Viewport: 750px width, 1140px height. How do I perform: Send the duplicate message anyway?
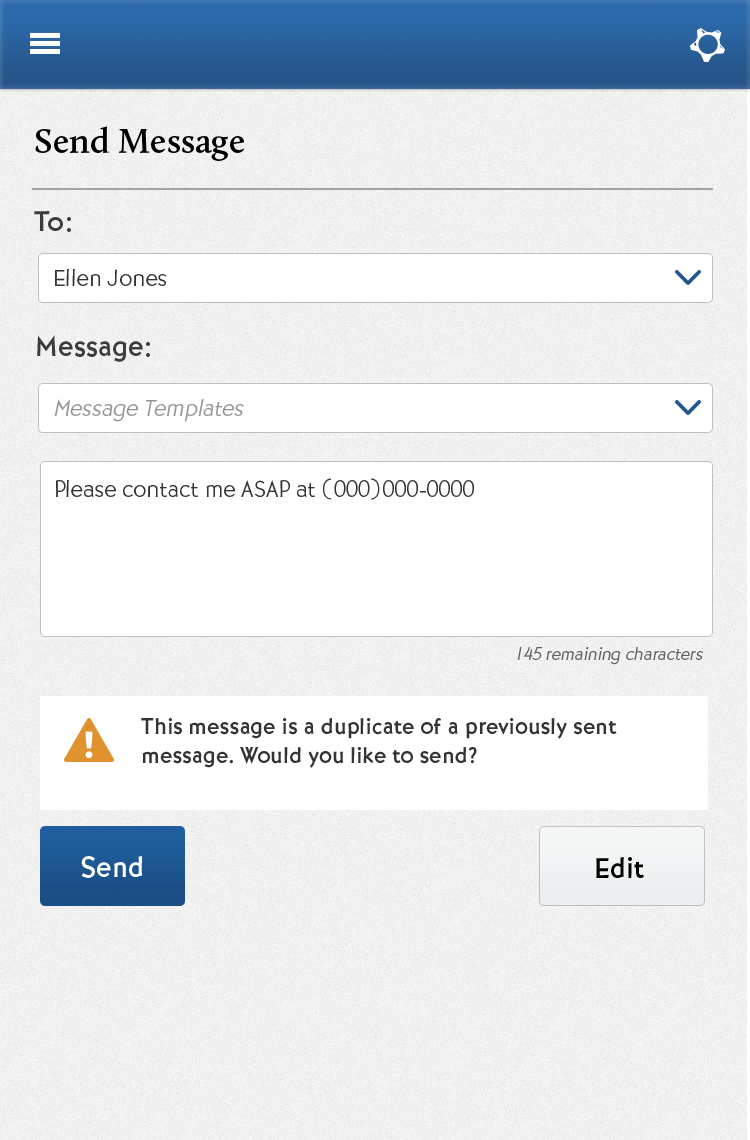point(112,866)
